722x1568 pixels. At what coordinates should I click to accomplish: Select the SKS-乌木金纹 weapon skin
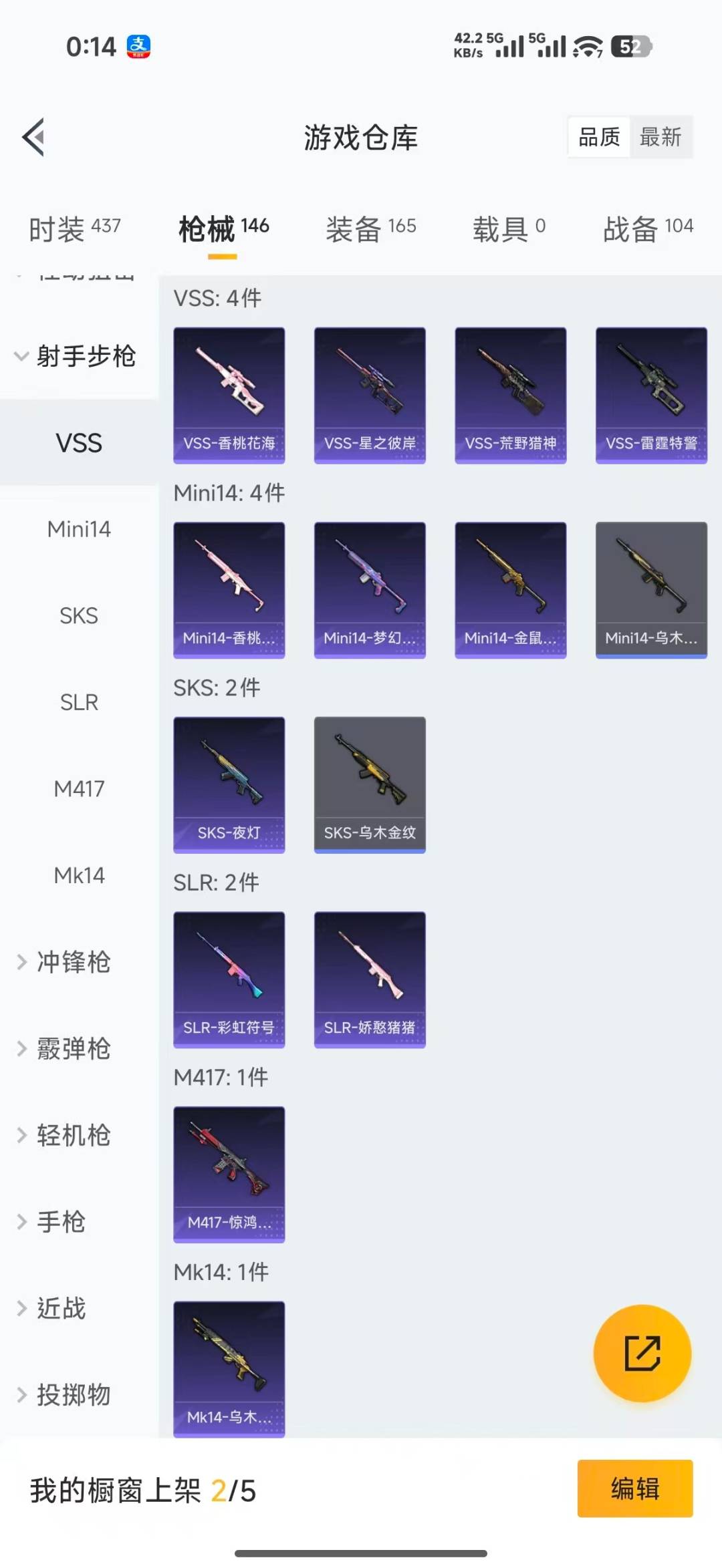pyautogui.click(x=369, y=785)
